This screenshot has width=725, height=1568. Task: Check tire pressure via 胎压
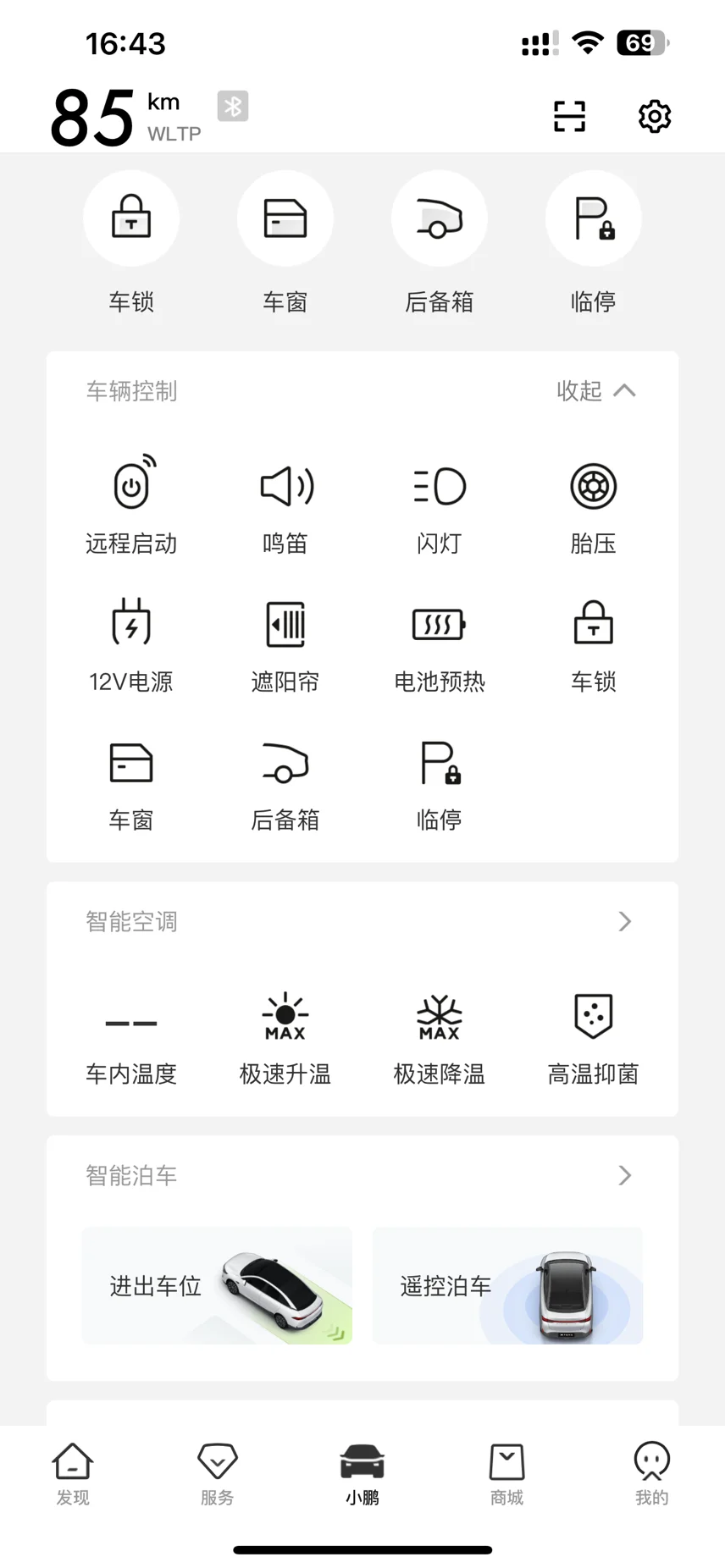click(x=593, y=505)
